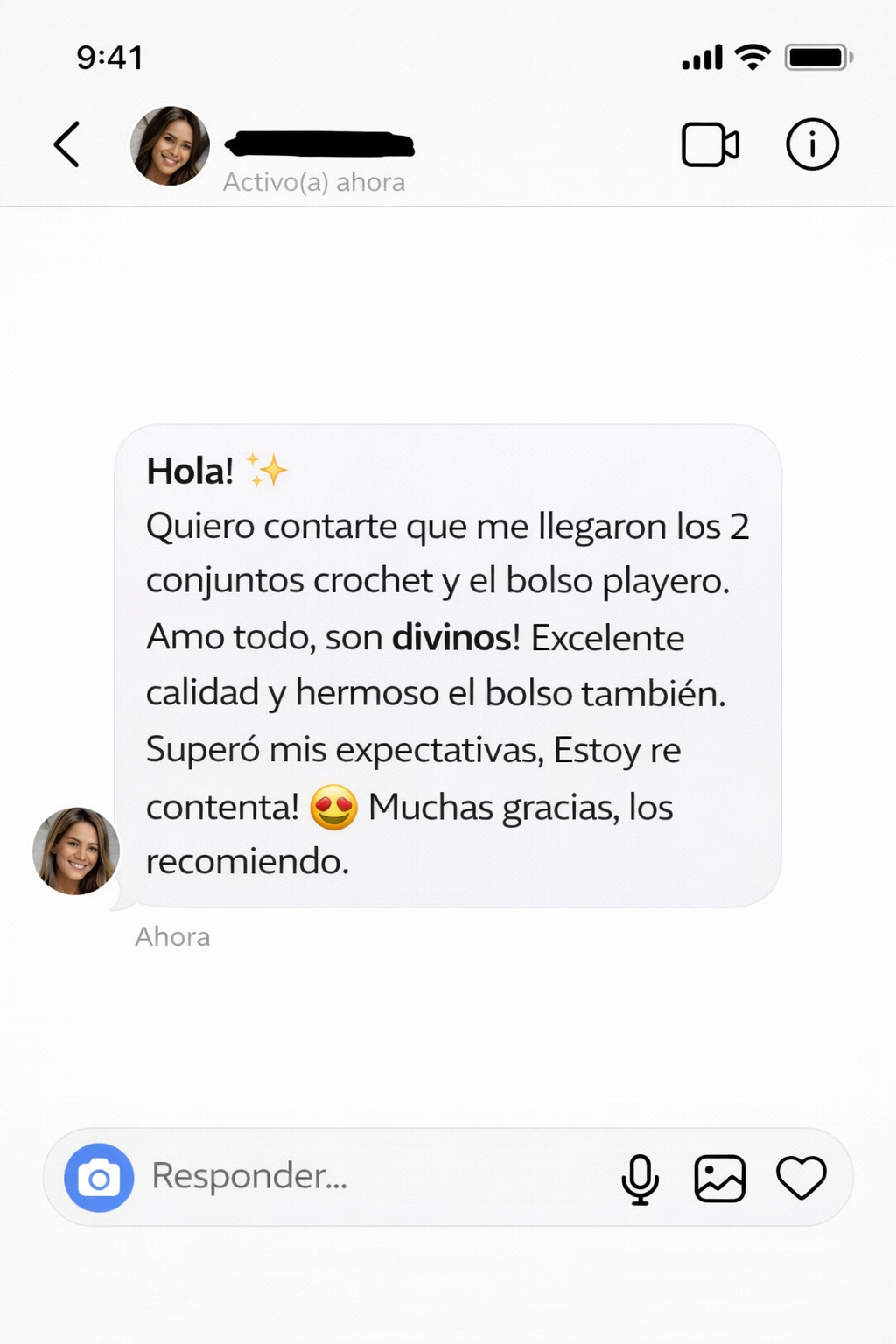Open conversation details via info icon
Viewport: 896px width, 1344px height.
click(x=812, y=143)
